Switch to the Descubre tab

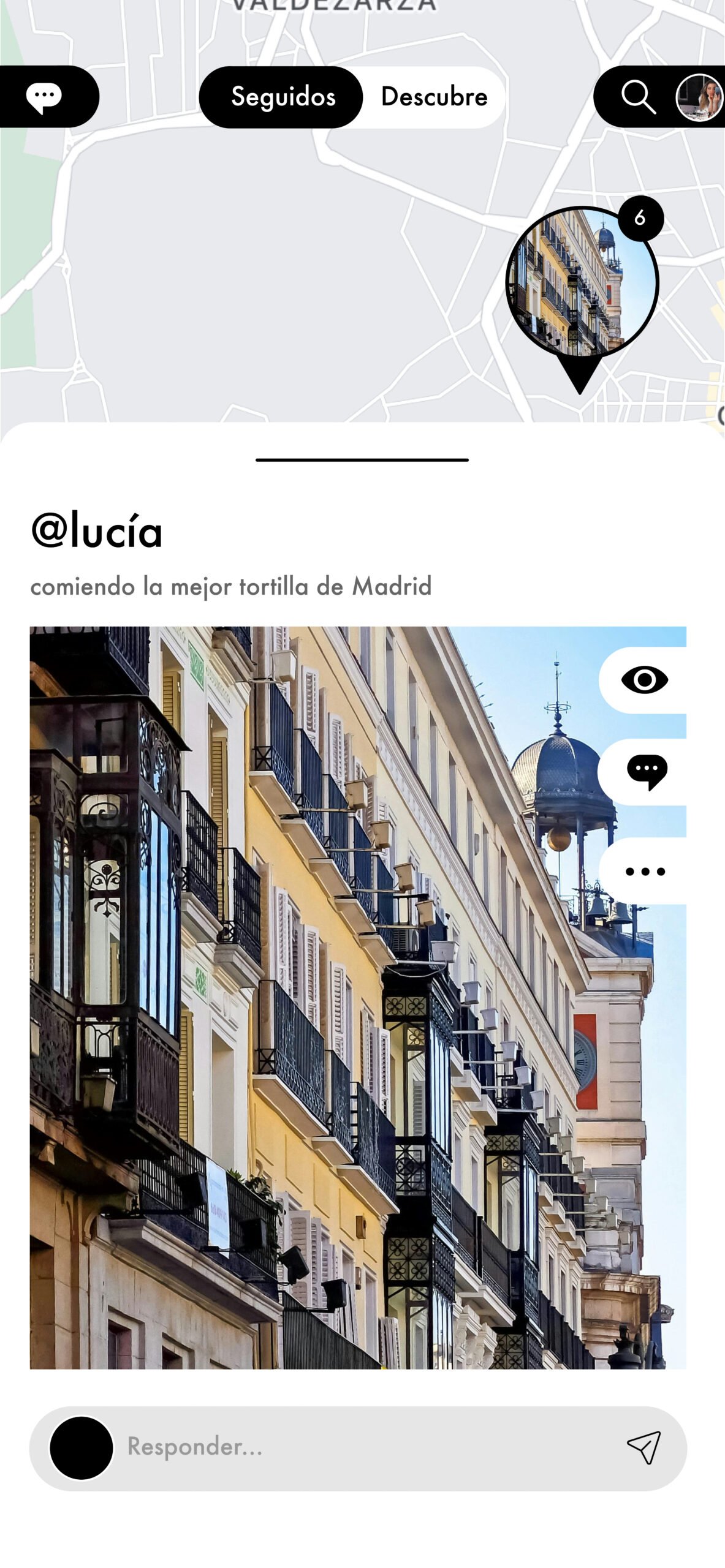point(434,97)
